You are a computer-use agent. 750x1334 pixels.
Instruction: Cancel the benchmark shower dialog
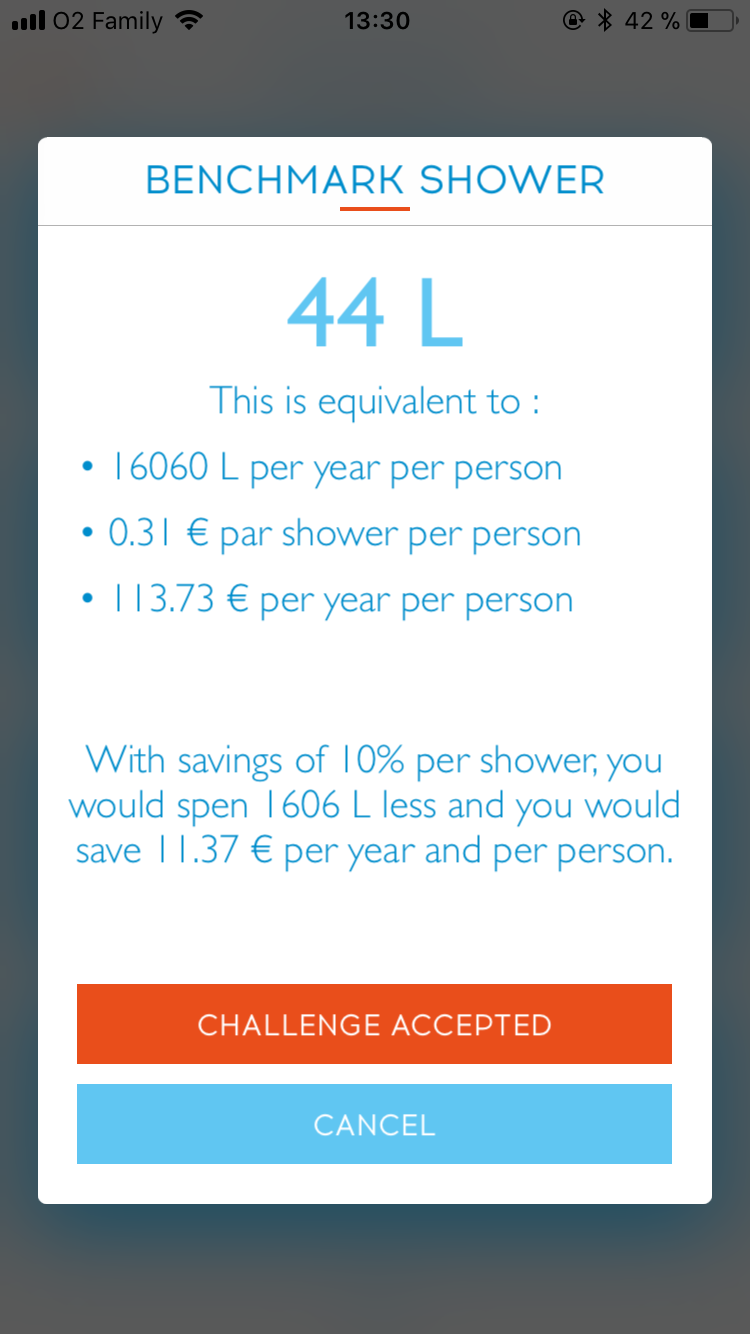pos(374,1124)
